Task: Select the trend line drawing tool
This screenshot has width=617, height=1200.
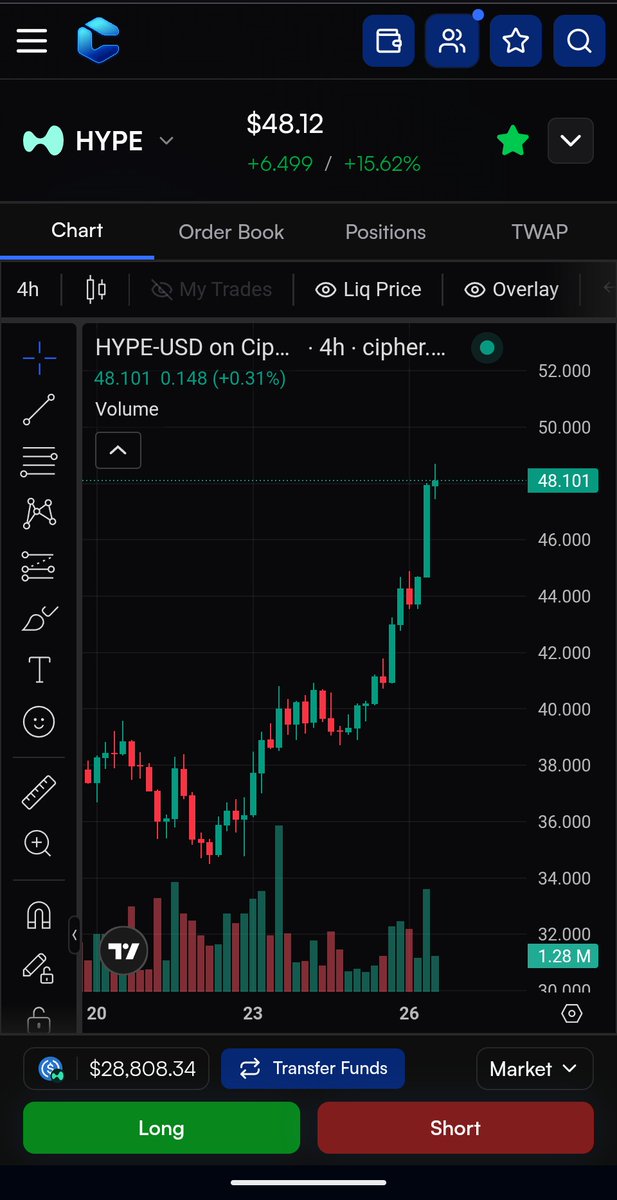Action: coord(38,409)
